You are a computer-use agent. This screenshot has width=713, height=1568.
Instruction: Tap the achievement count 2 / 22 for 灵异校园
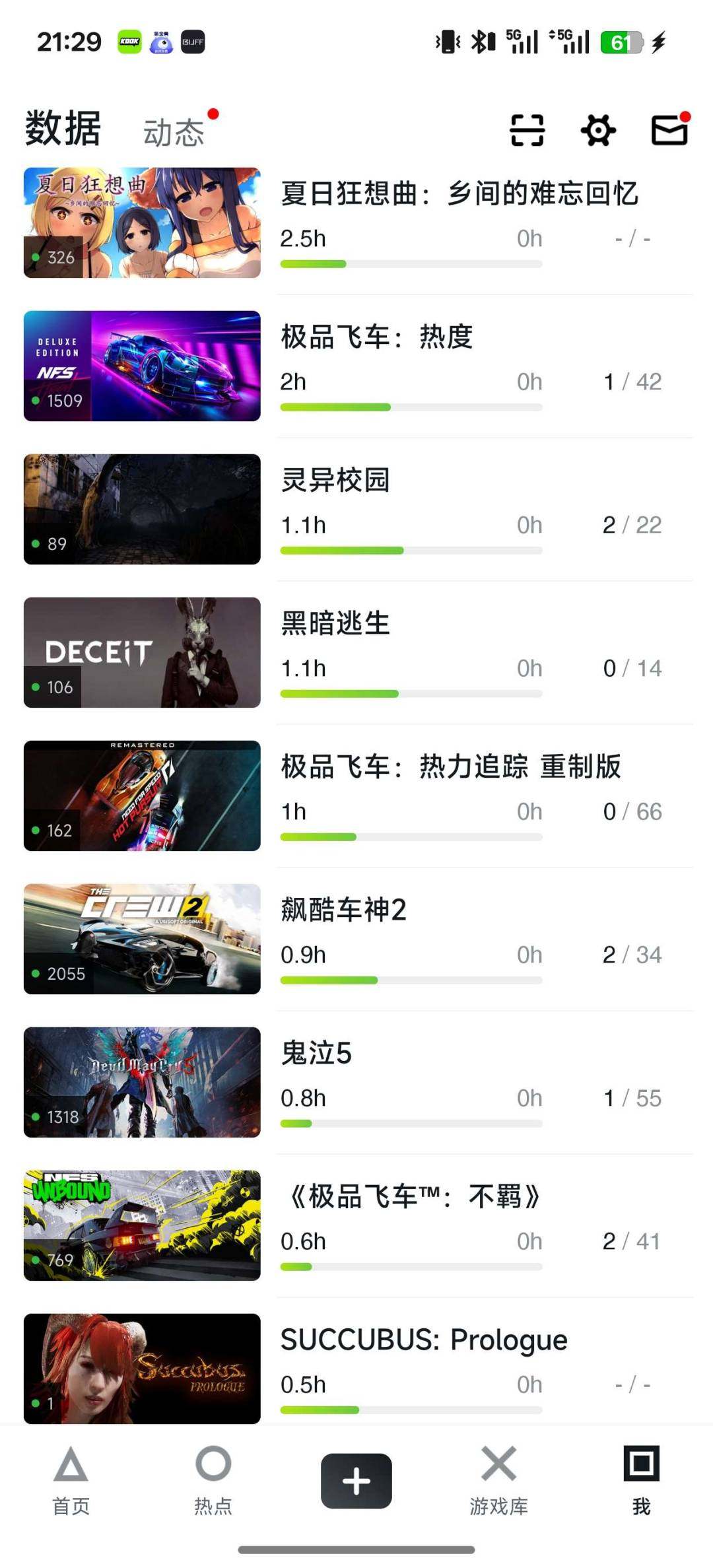(x=632, y=524)
